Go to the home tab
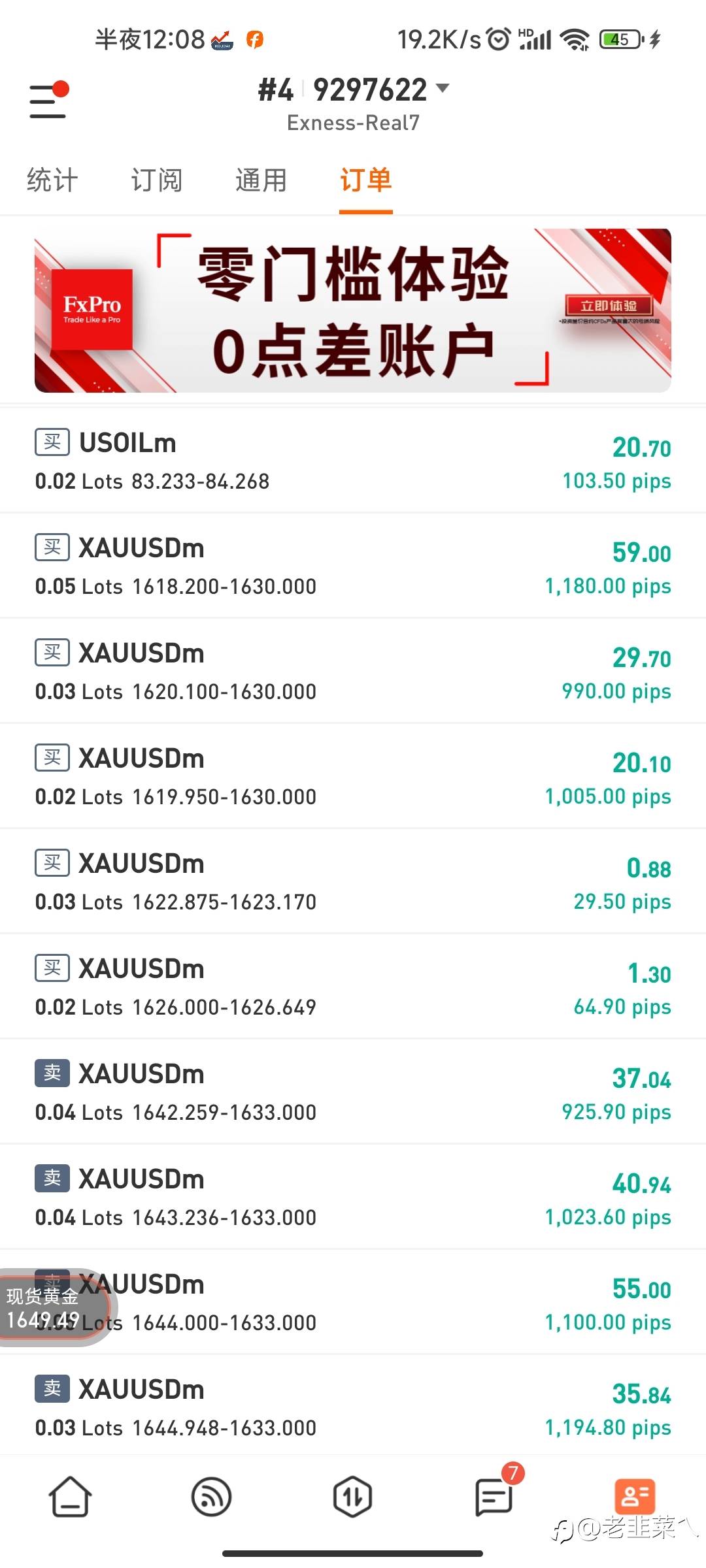 coord(71,1497)
